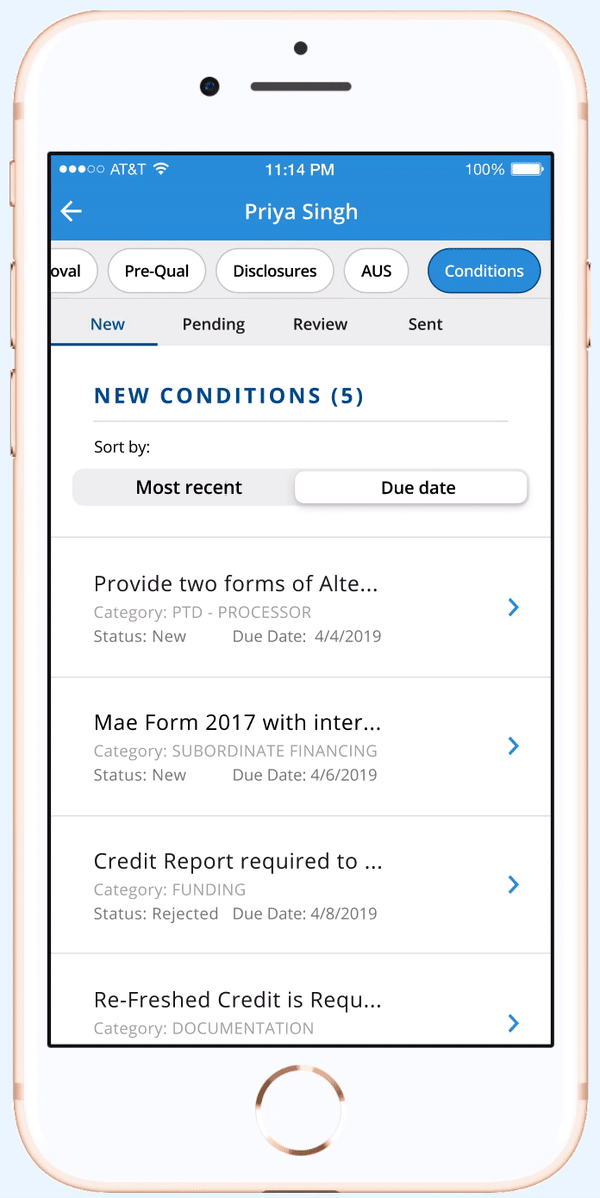Open the Pending tab
Screen dimensions: 600x1198
(x=213, y=324)
